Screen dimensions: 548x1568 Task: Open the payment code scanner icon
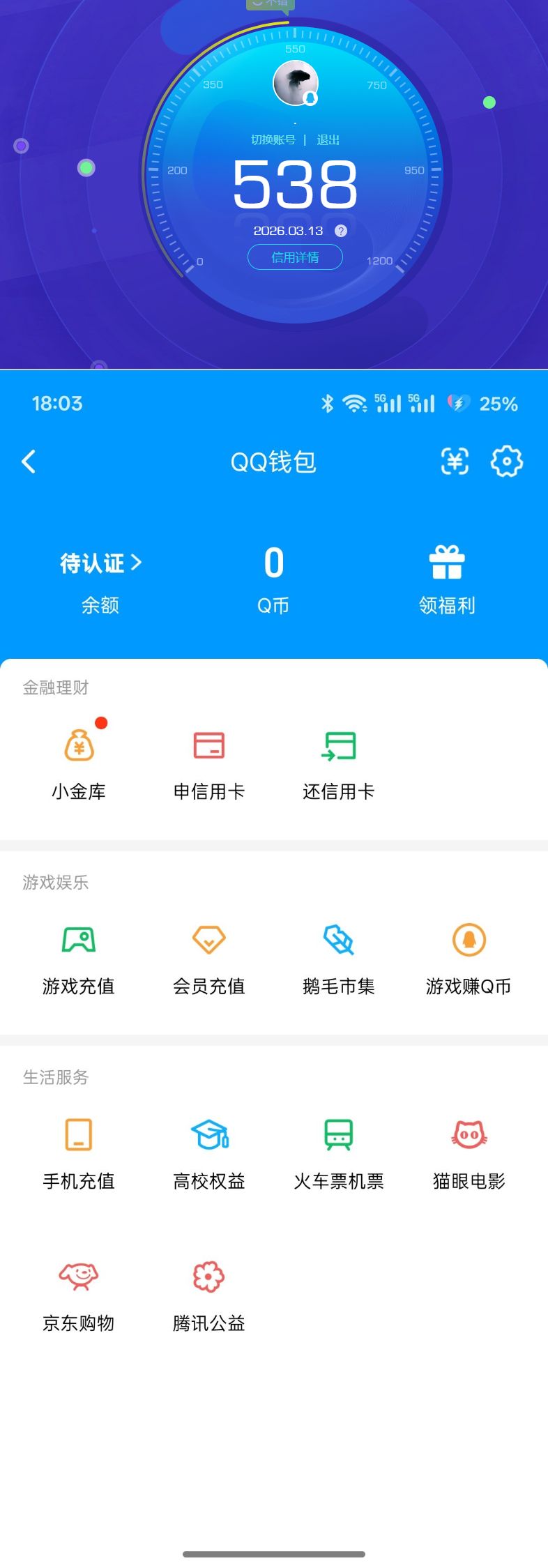tap(455, 462)
